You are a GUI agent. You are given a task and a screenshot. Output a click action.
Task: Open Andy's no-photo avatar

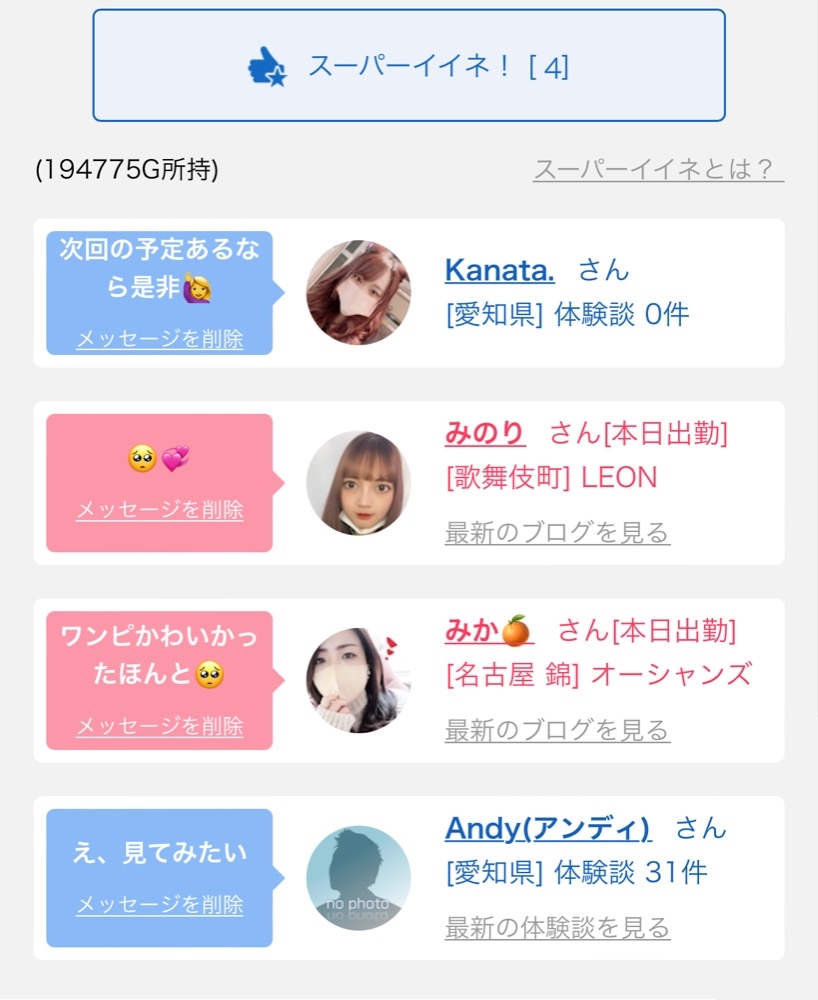(x=358, y=878)
